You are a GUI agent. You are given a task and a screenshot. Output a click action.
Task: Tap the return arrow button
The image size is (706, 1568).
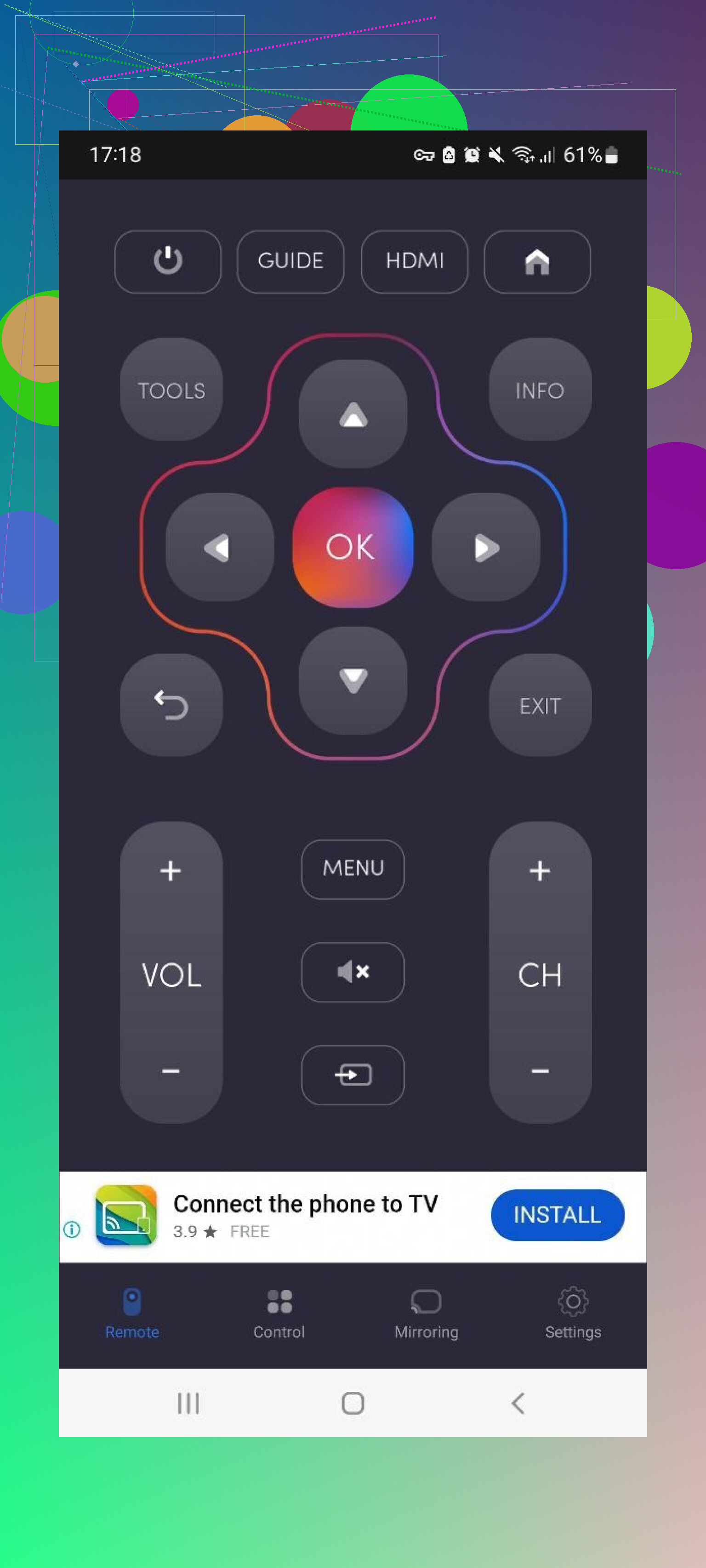coord(171,705)
